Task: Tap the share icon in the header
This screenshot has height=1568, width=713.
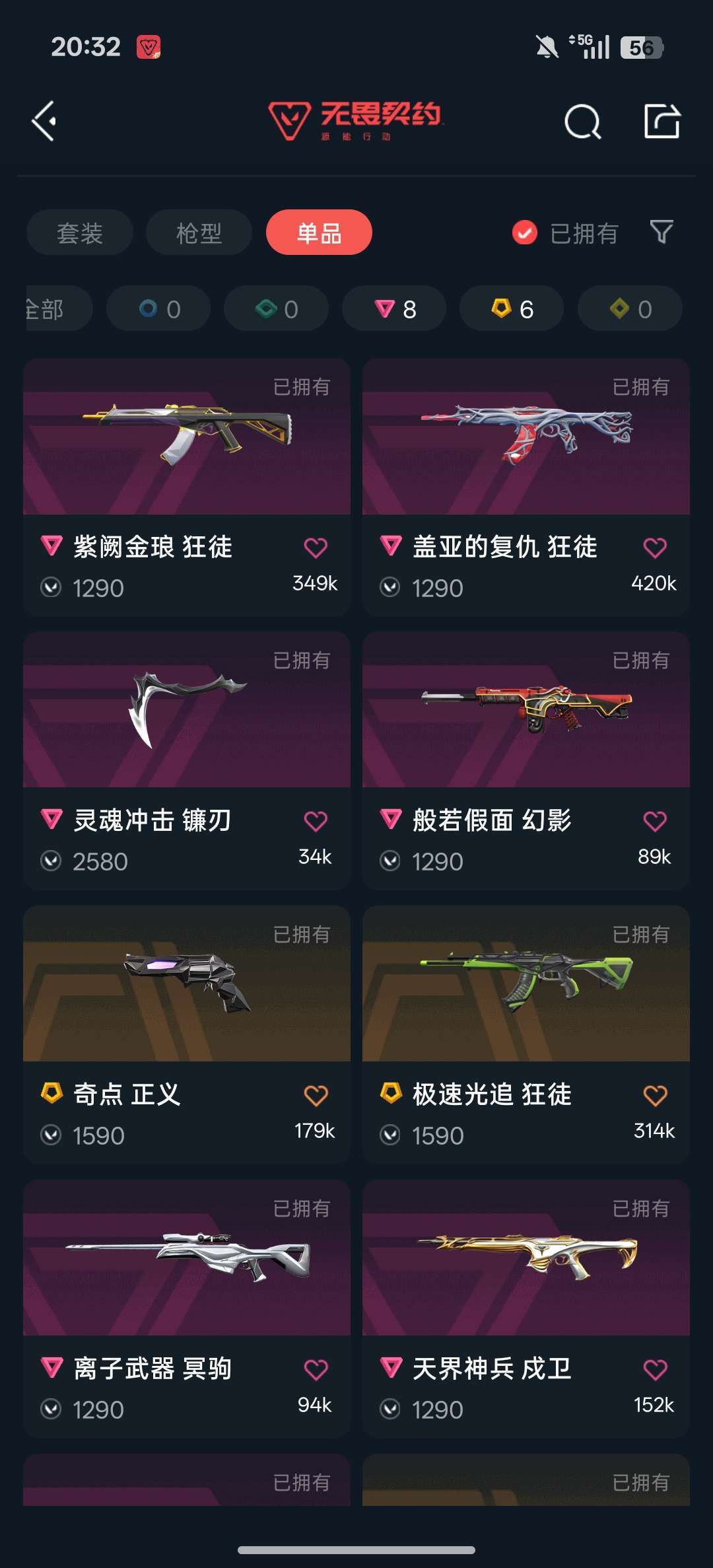Action: click(x=662, y=121)
